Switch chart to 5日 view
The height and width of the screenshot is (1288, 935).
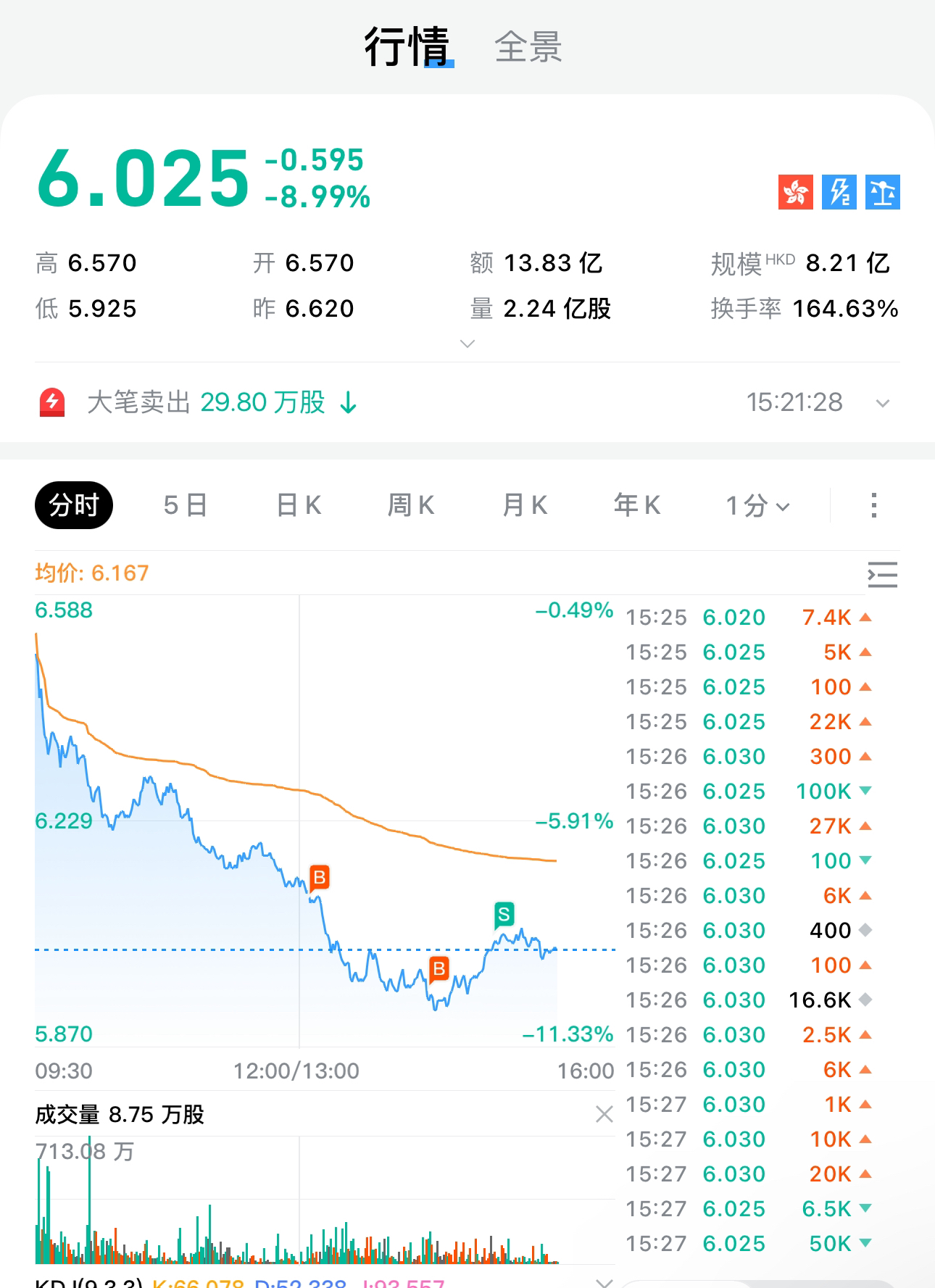(x=186, y=505)
